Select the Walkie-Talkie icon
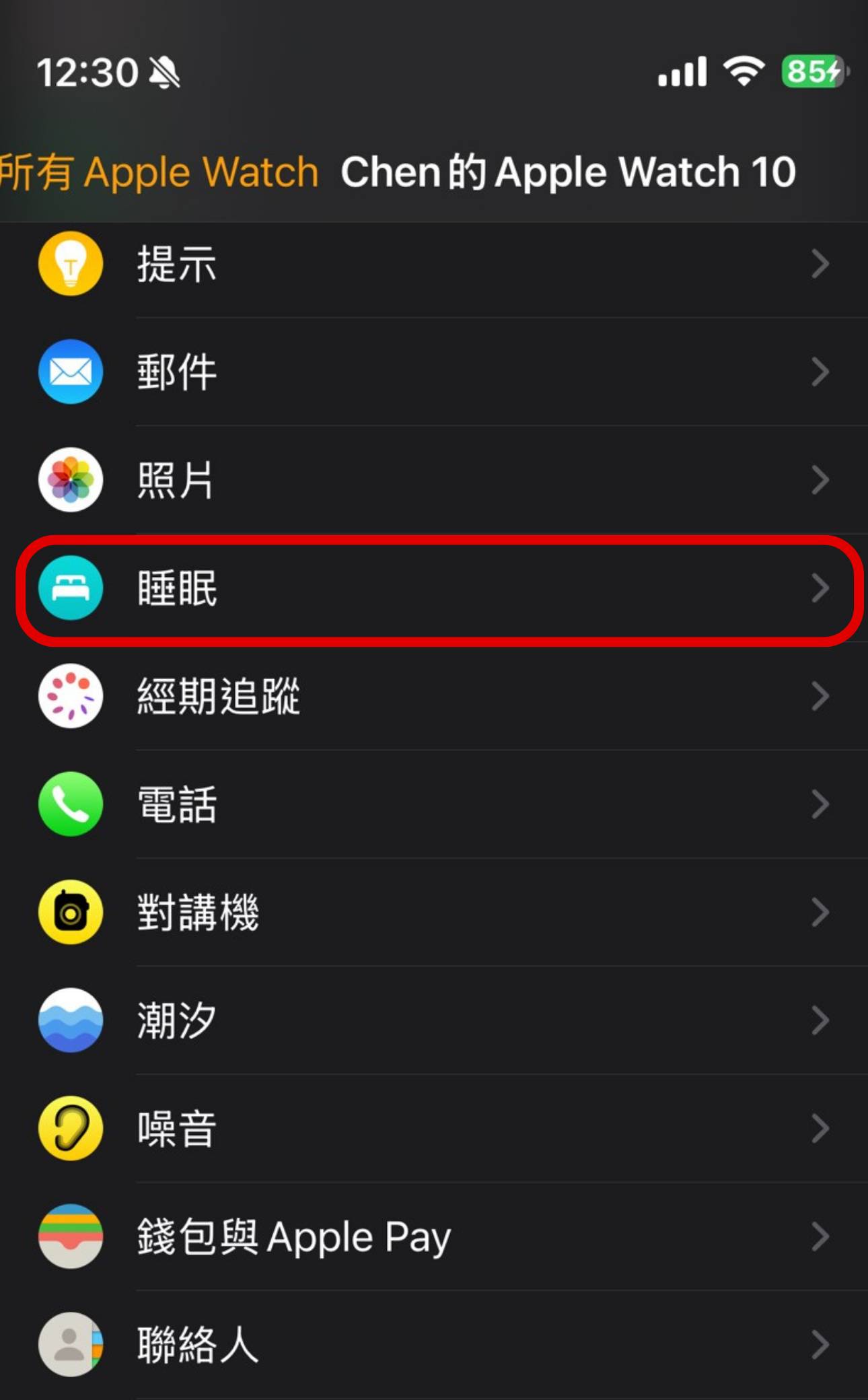This screenshot has height=1400, width=868. pyautogui.click(x=71, y=912)
